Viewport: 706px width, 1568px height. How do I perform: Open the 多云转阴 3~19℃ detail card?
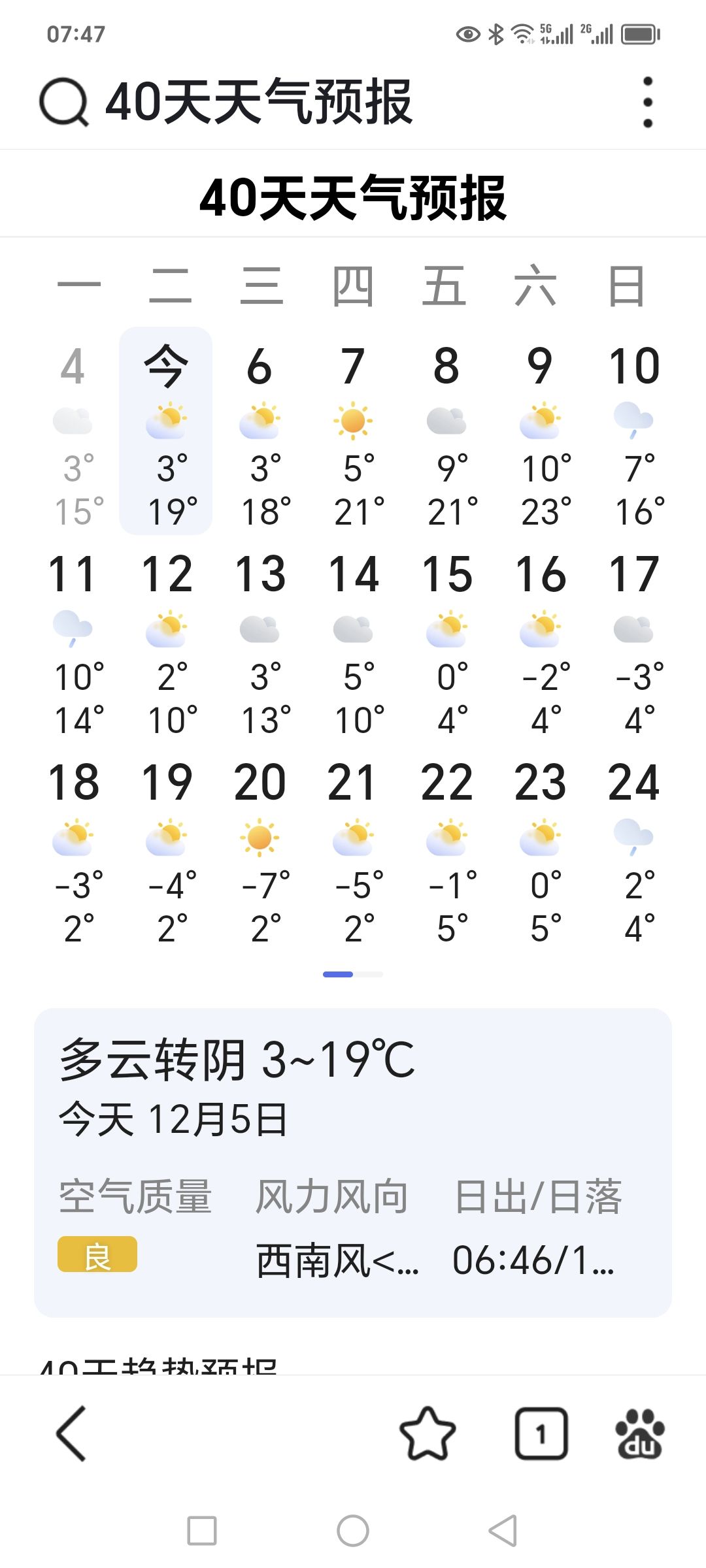[x=353, y=1163]
